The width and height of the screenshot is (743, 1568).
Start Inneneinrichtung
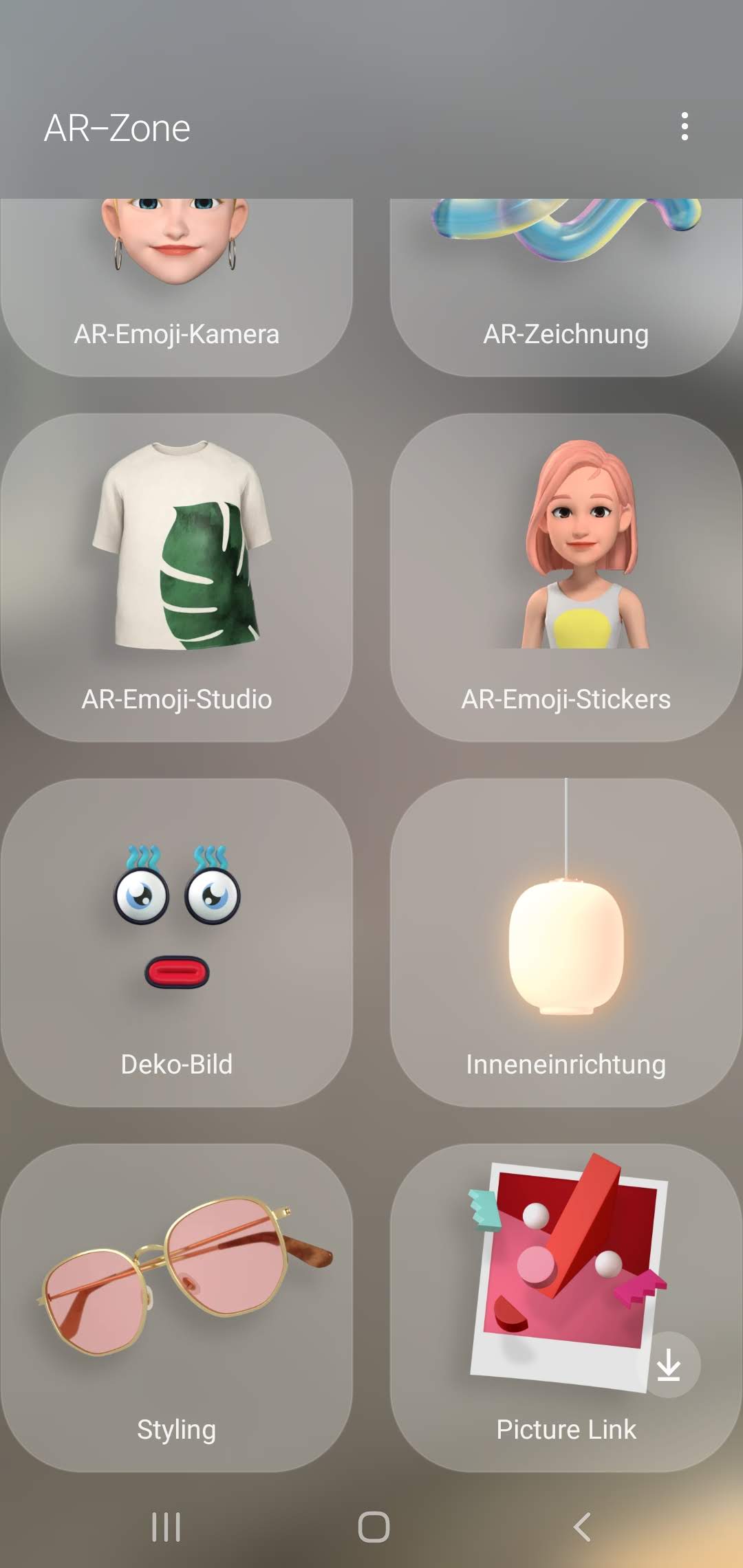click(x=566, y=942)
